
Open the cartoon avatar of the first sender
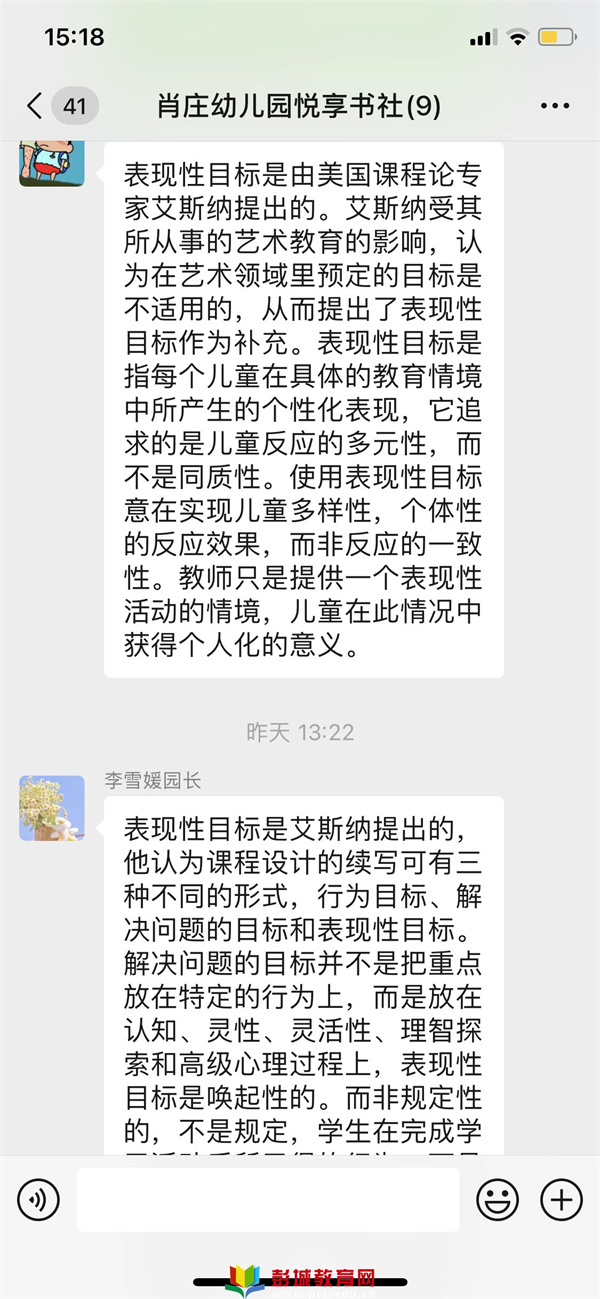click(x=52, y=163)
